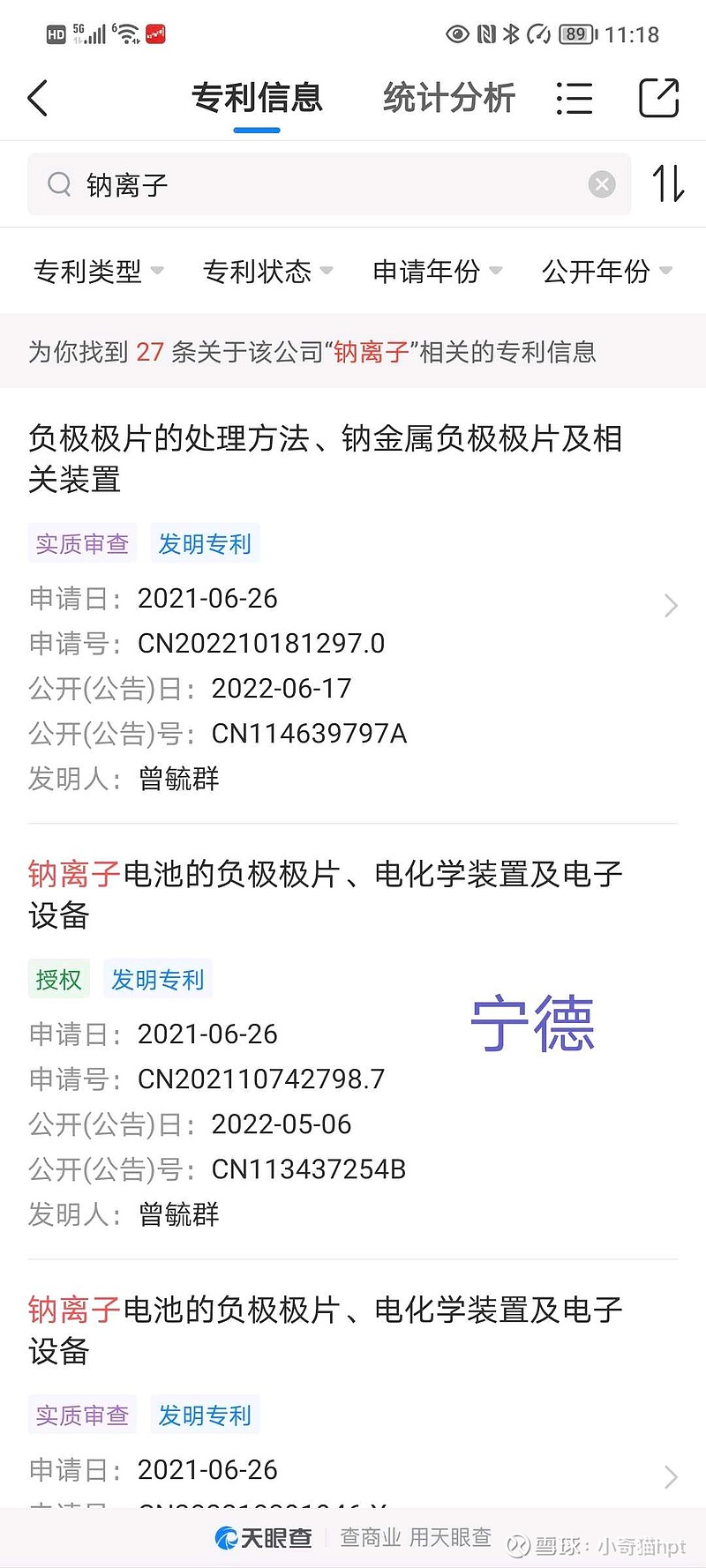Switch to the 统计分析 tab
This screenshot has width=706, height=1568.
(x=448, y=99)
